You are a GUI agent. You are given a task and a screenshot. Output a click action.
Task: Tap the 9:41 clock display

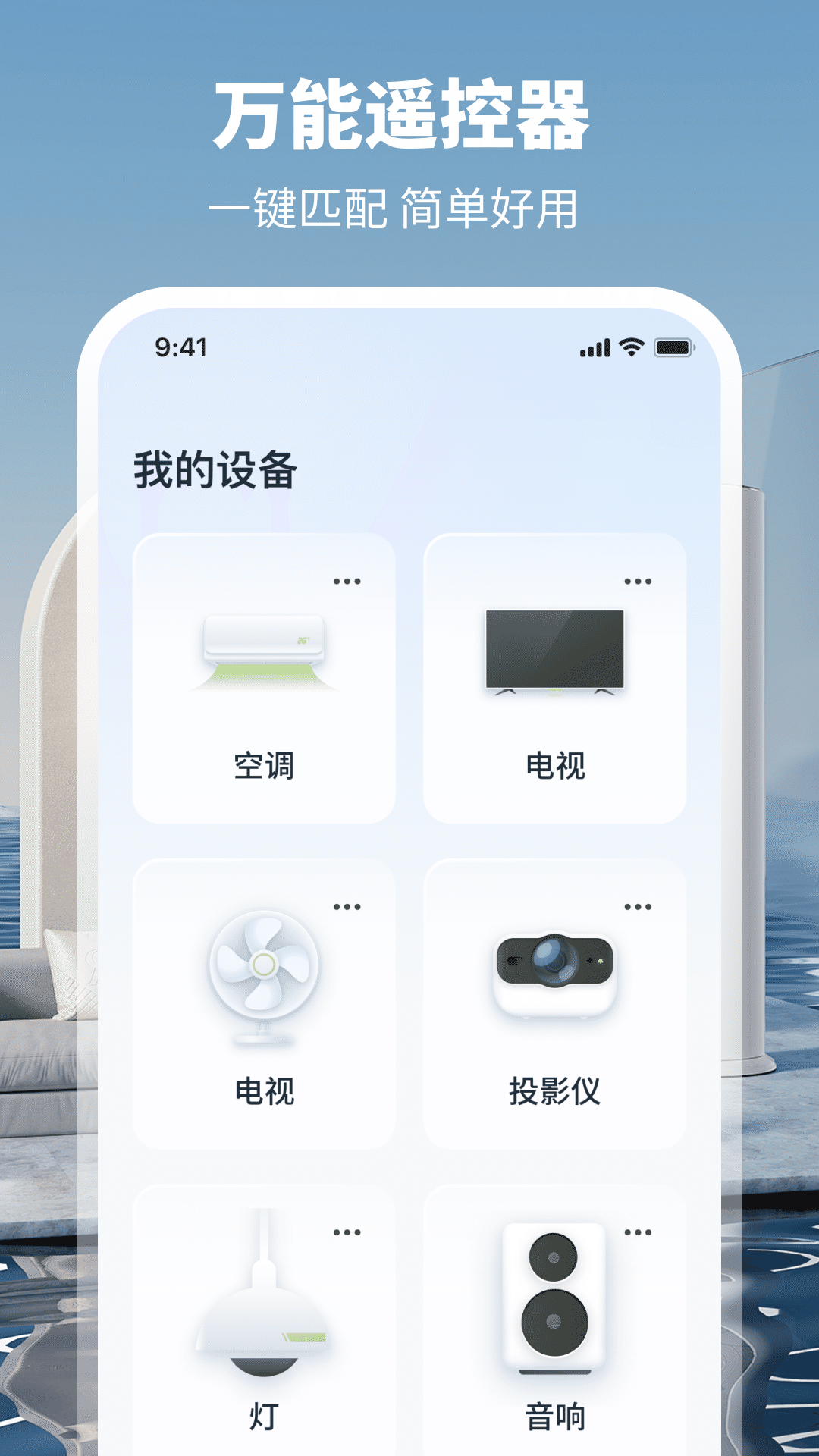(x=179, y=347)
